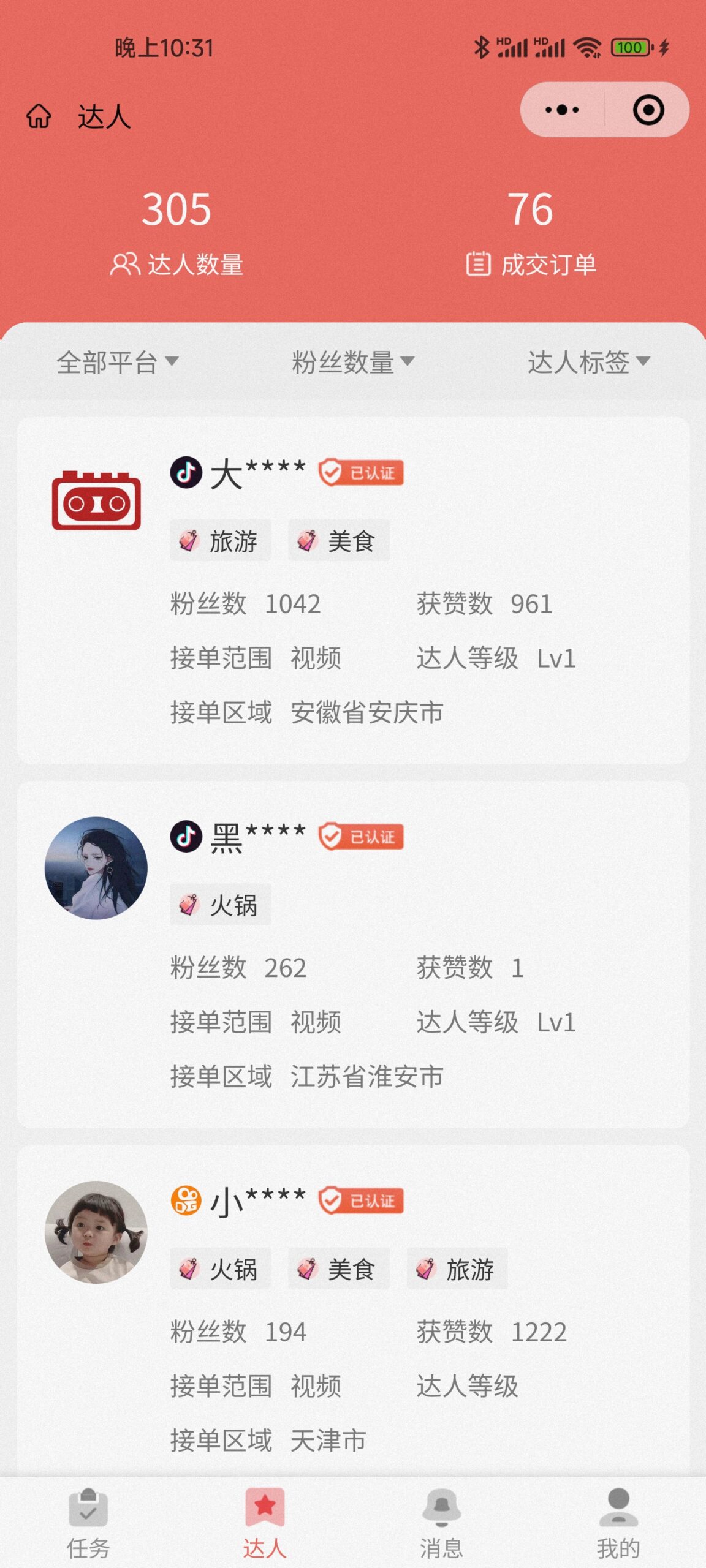Go to the 我的 profile tab
Image resolution: width=706 pixels, height=1568 pixels.
click(x=618, y=1523)
